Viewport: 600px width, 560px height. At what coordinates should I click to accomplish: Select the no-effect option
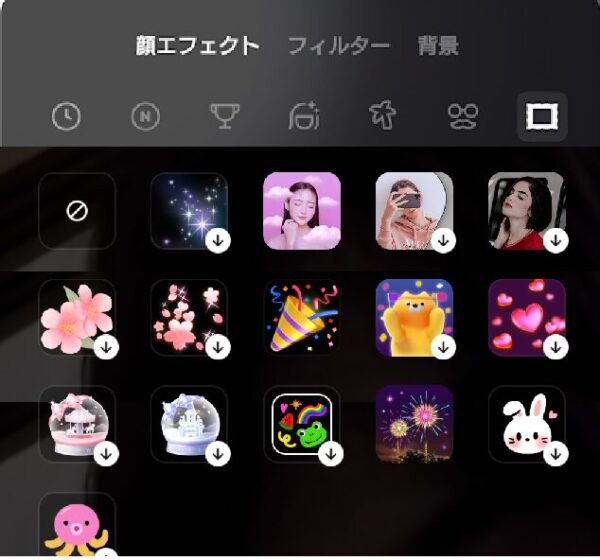point(77,211)
